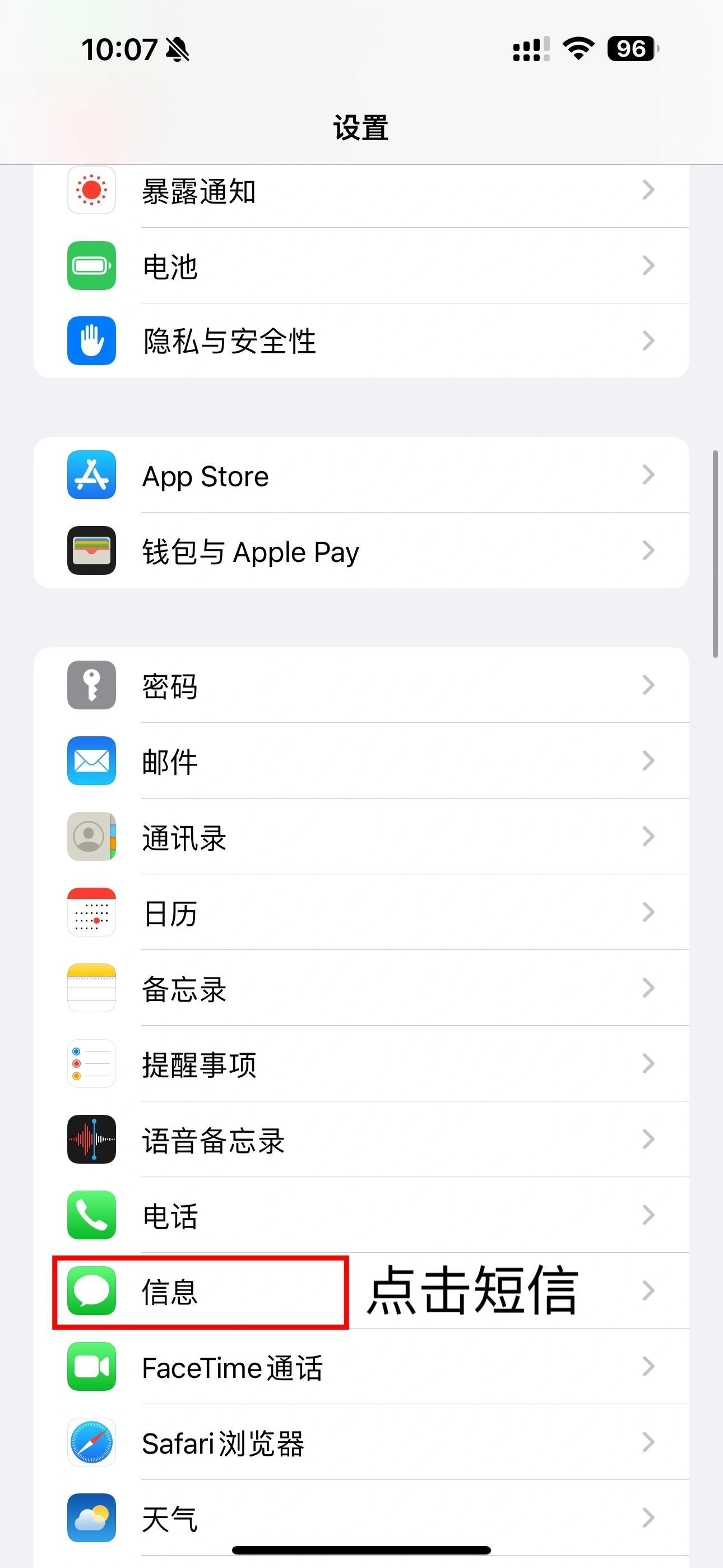The height and width of the screenshot is (1568, 723).
Task: Open the 提醒事项 (Reminders) settings
Action: [361, 1064]
